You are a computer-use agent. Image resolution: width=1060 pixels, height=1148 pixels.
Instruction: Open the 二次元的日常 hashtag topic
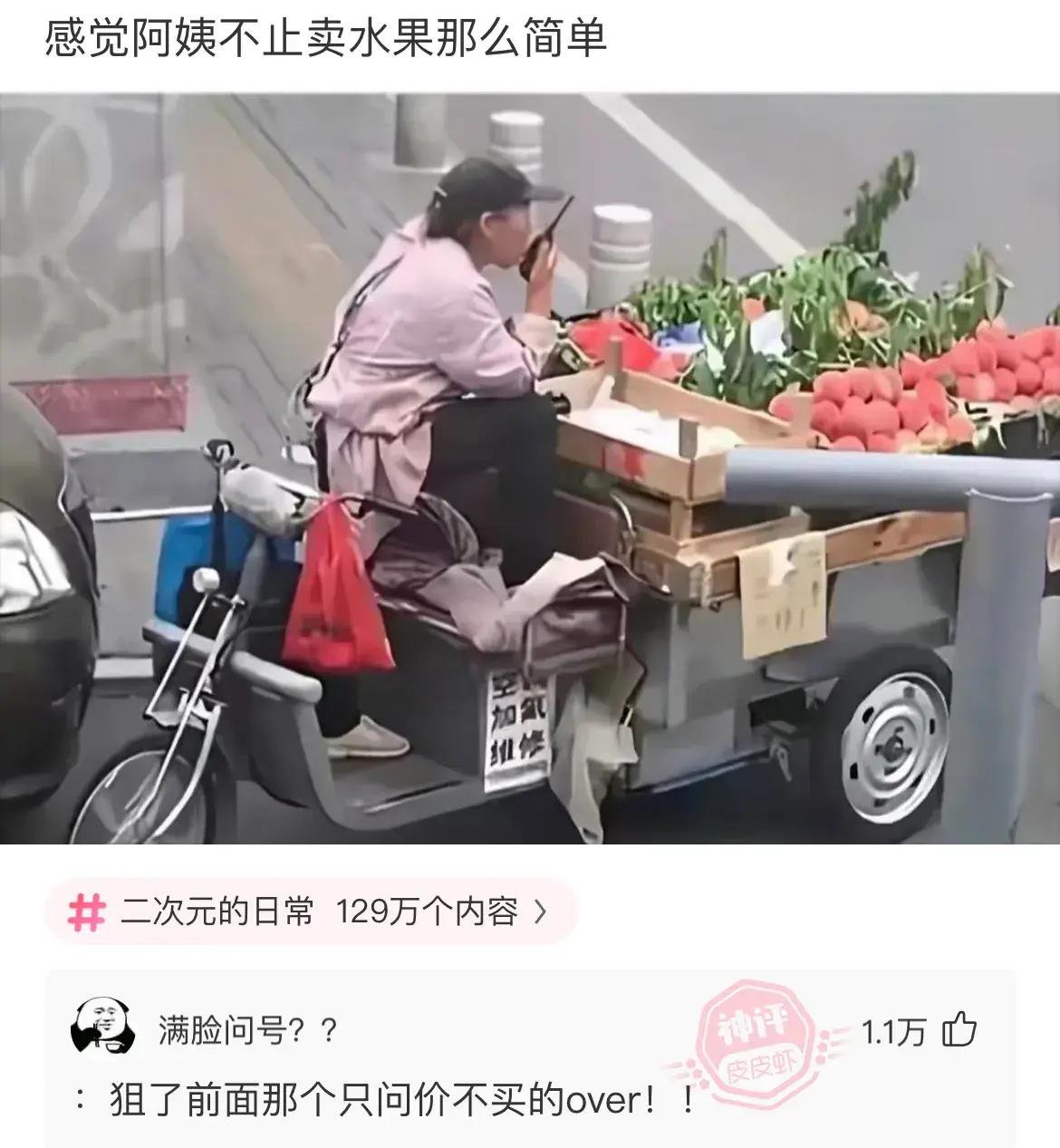coord(310,911)
